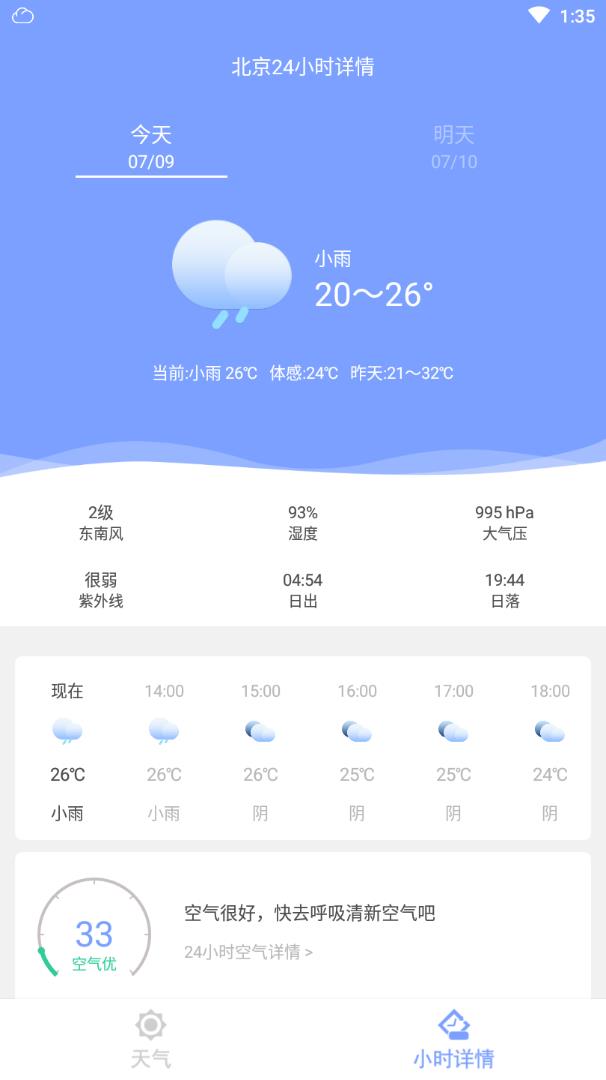Viewport: 606px width, 1080px height.
Task: Go to the 天气 bottom tab
Action: pos(151,1039)
